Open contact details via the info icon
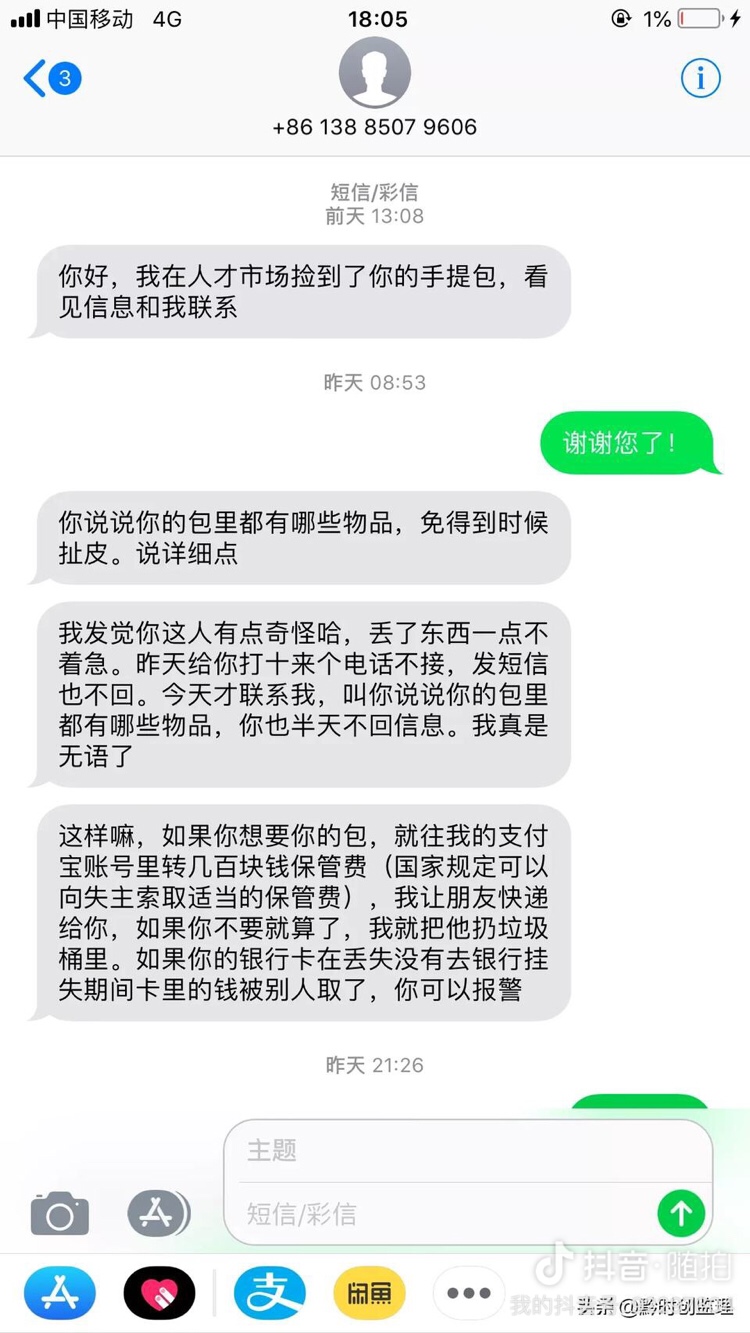 click(x=700, y=78)
